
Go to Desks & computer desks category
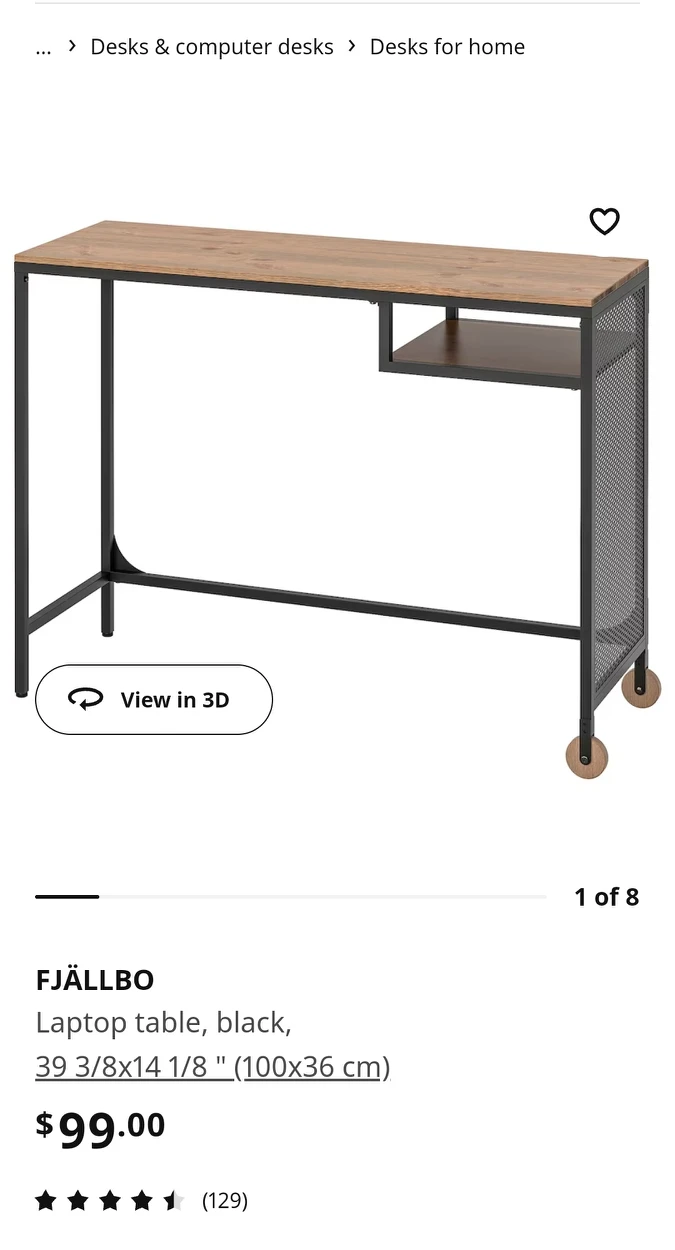(x=212, y=47)
